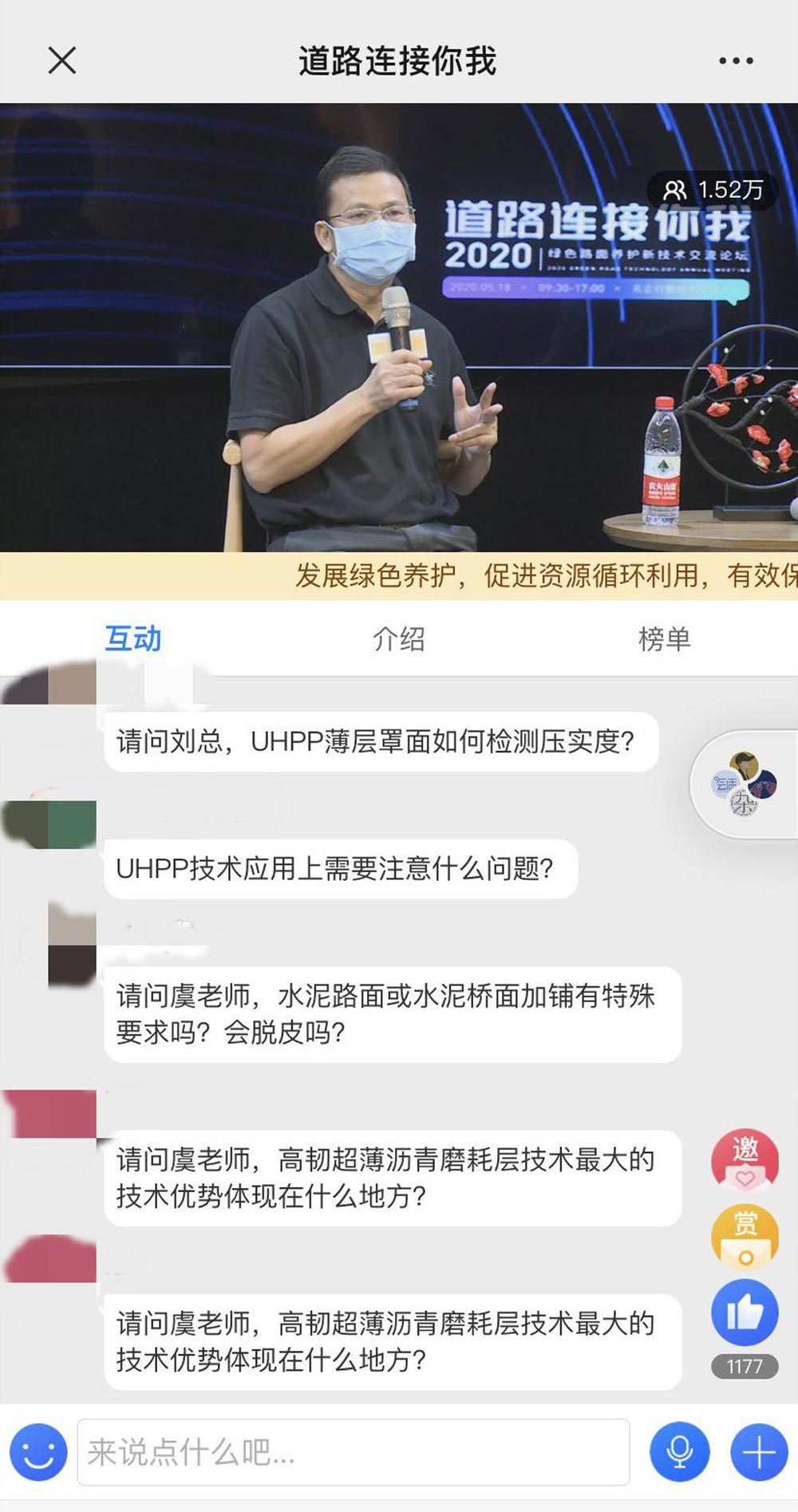Tap the microphone voice input button
798x1512 pixels.
pos(679,1452)
